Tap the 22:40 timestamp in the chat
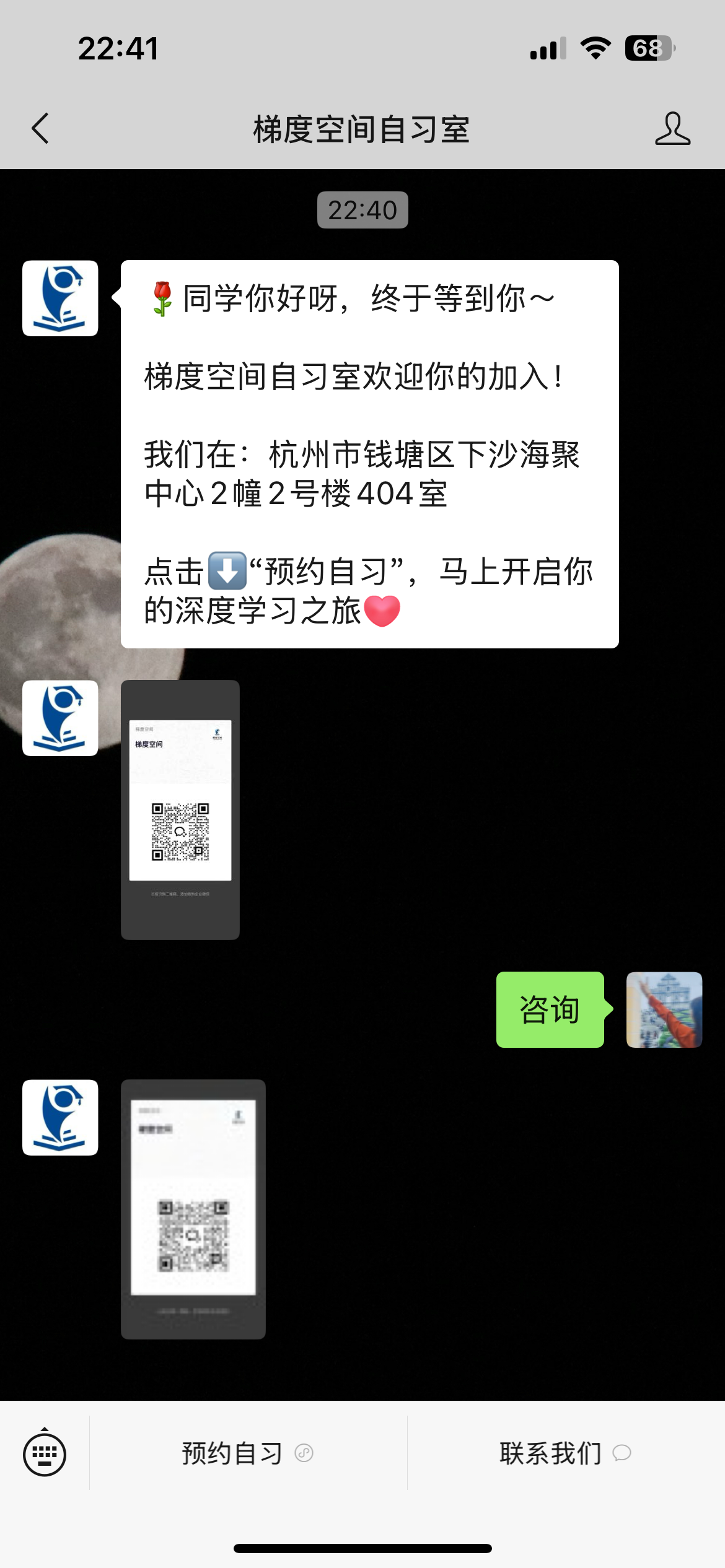 point(362,211)
